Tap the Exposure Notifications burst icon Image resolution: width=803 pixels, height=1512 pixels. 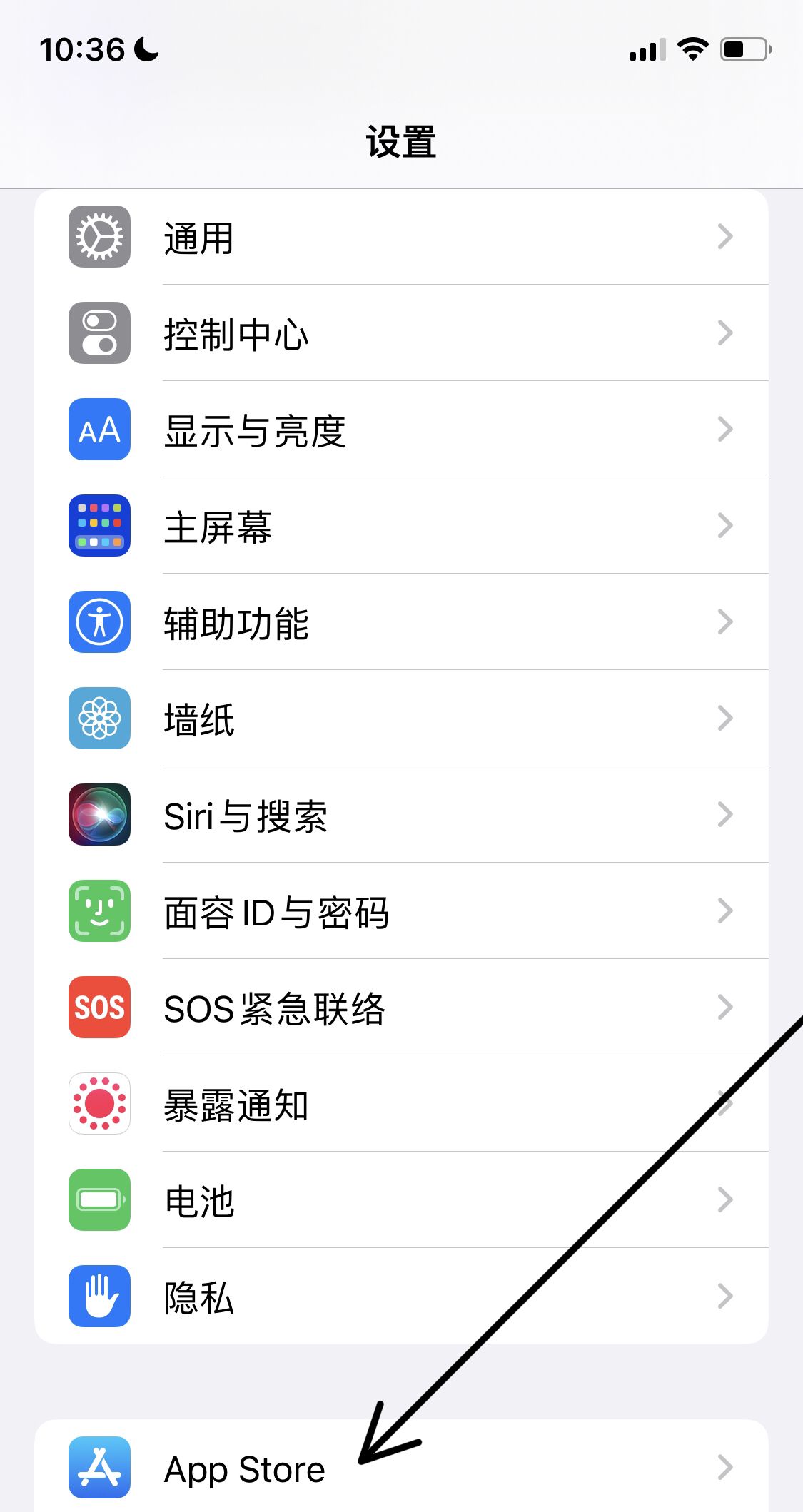pyautogui.click(x=99, y=1104)
